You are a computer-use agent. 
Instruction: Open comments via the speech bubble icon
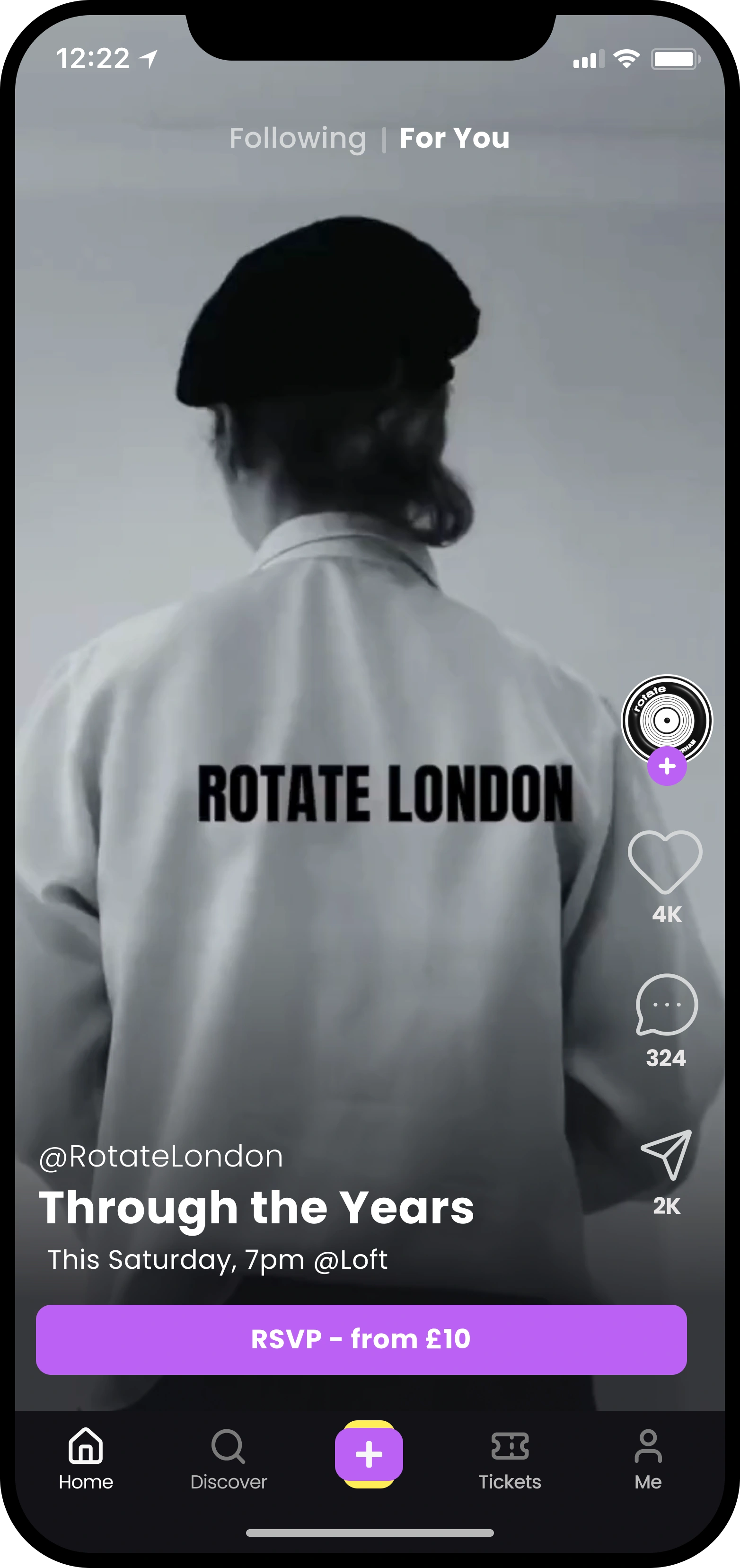pyautogui.click(x=666, y=1010)
